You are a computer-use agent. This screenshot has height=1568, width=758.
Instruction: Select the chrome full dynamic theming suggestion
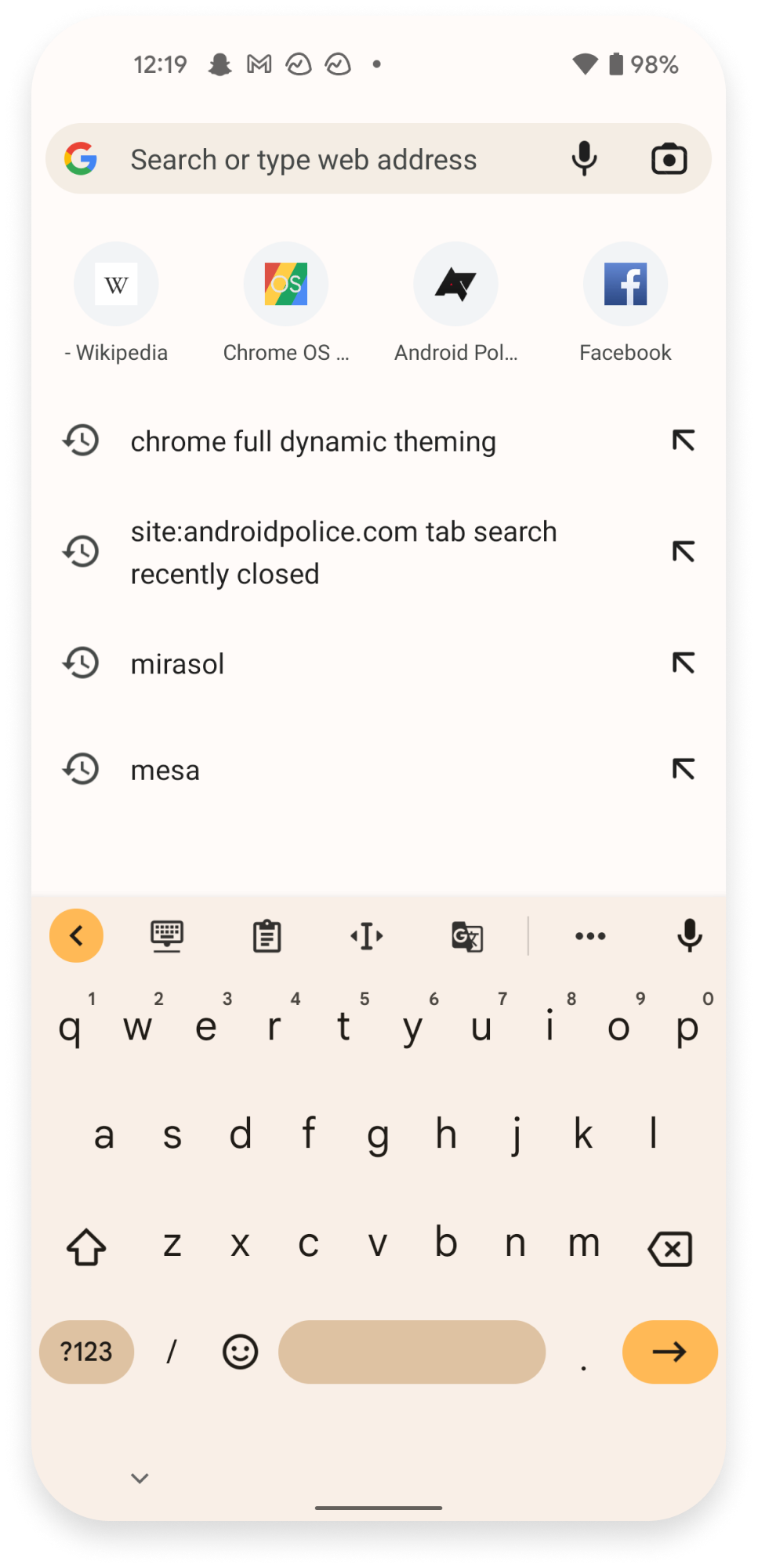pos(314,441)
